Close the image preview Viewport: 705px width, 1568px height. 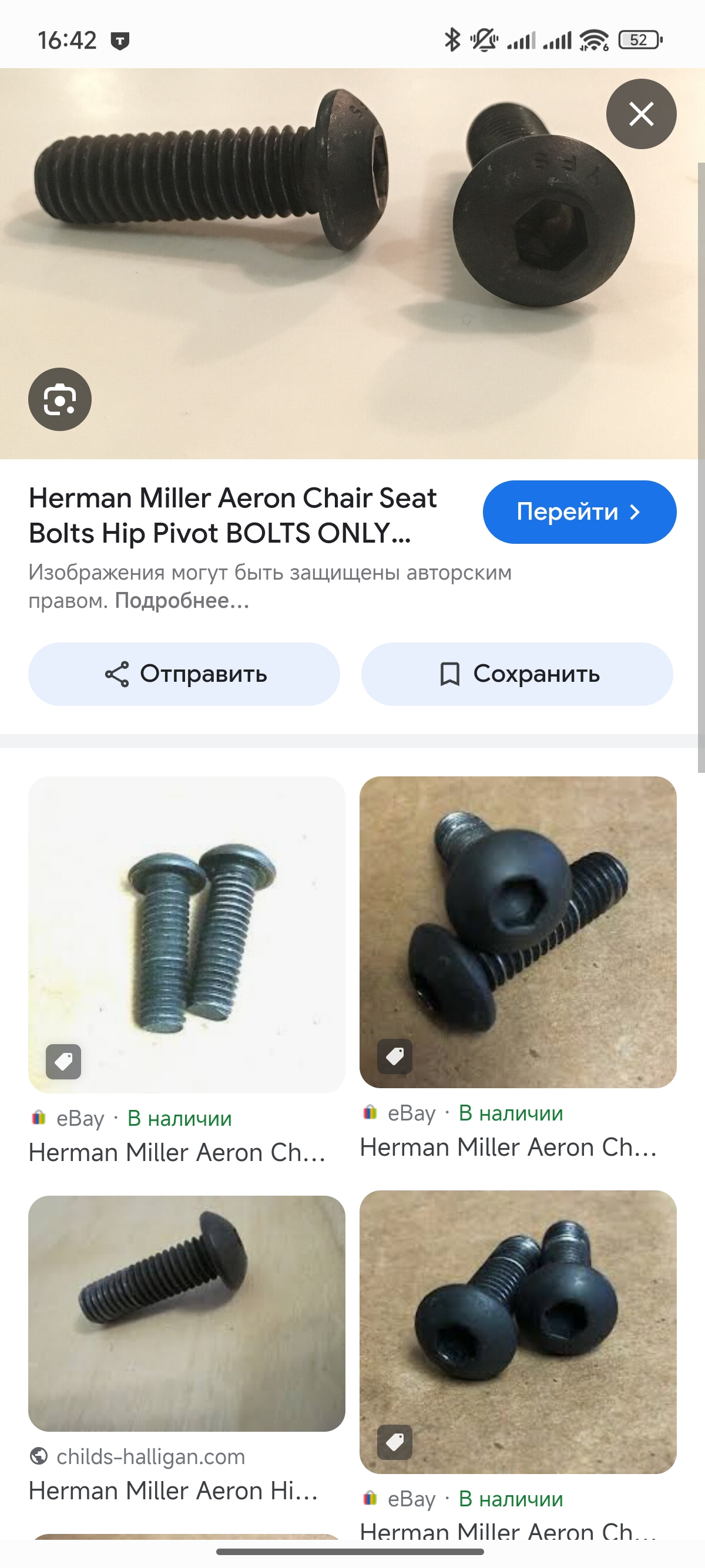click(640, 114)
